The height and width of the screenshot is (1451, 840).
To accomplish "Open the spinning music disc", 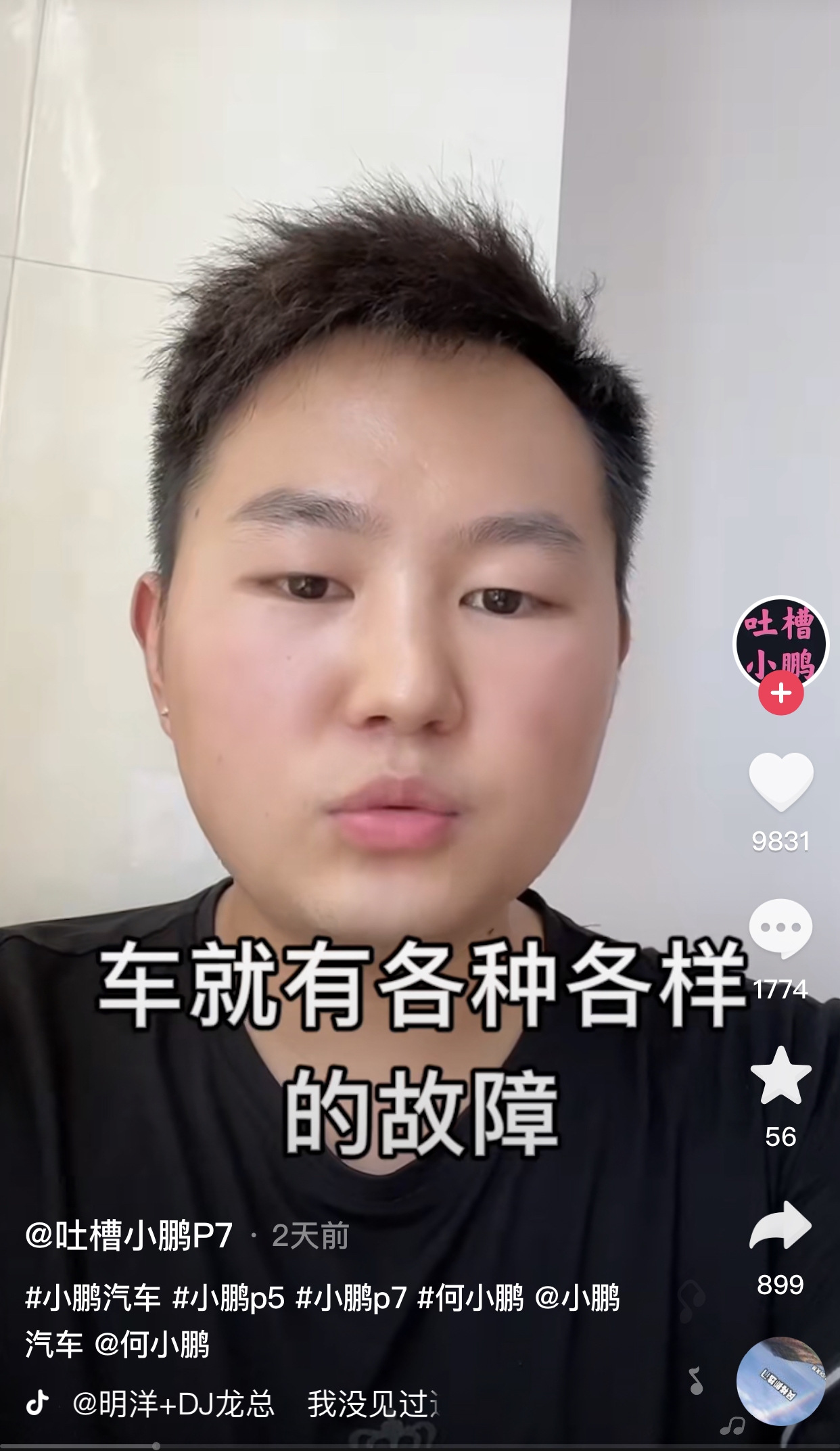I will tap(780, 1381).
